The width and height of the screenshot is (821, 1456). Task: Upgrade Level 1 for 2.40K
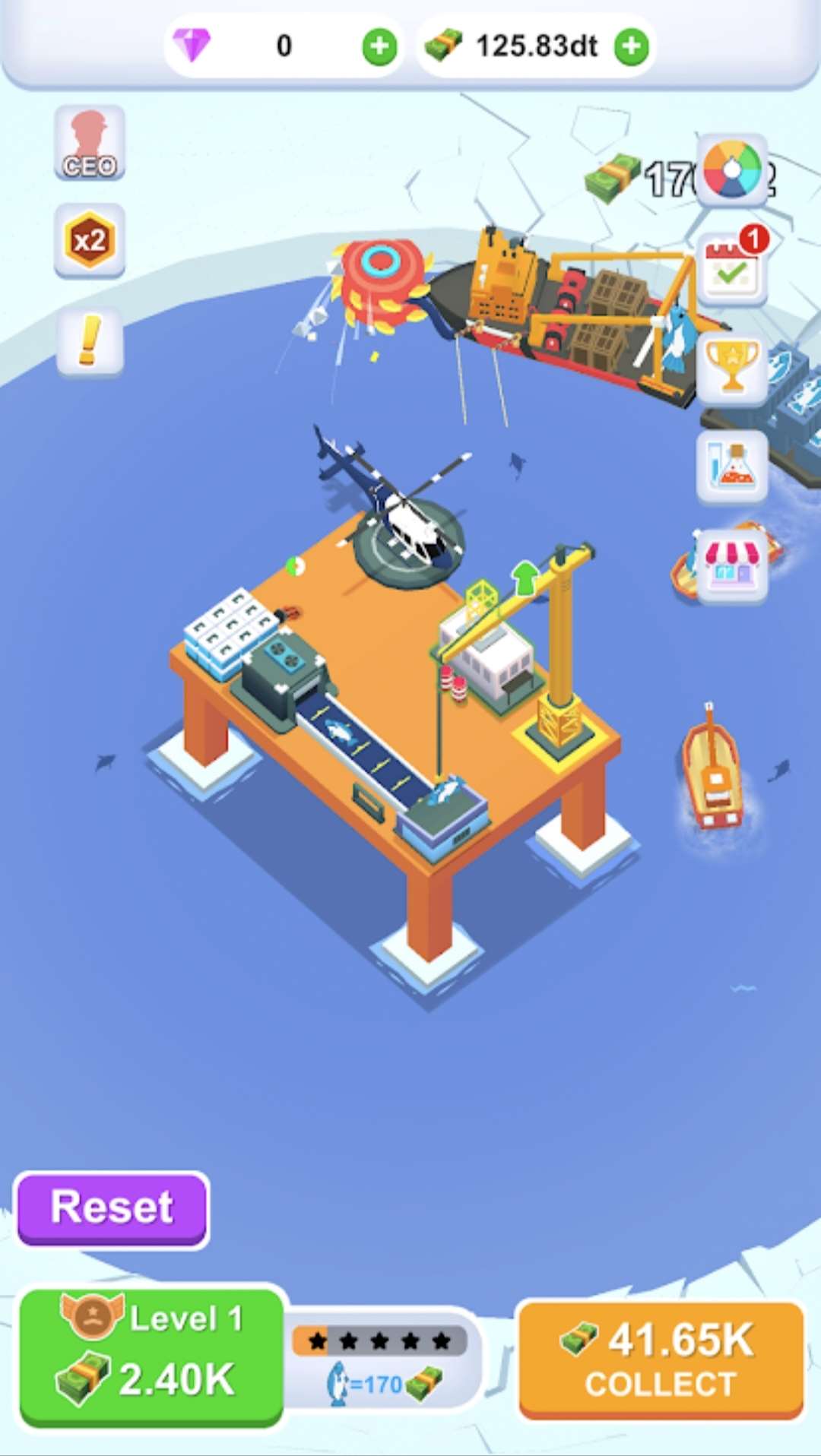pos(152,1355)
